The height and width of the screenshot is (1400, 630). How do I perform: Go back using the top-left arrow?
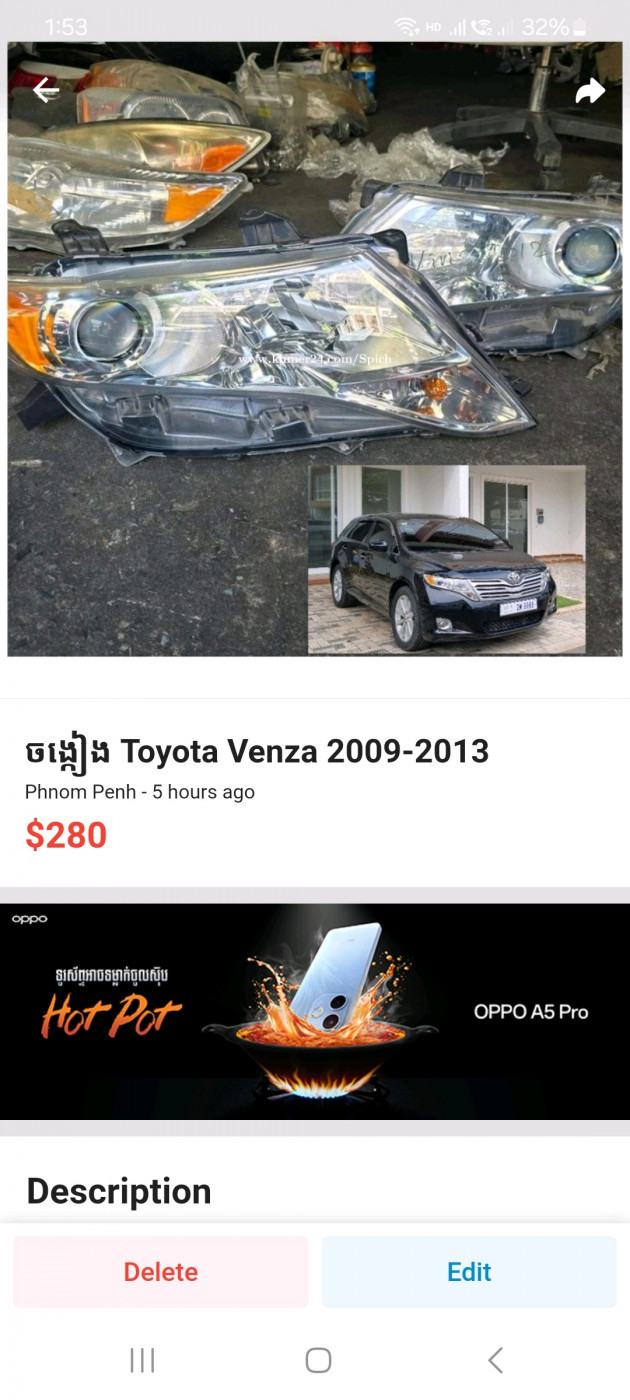tap(46, 91)
